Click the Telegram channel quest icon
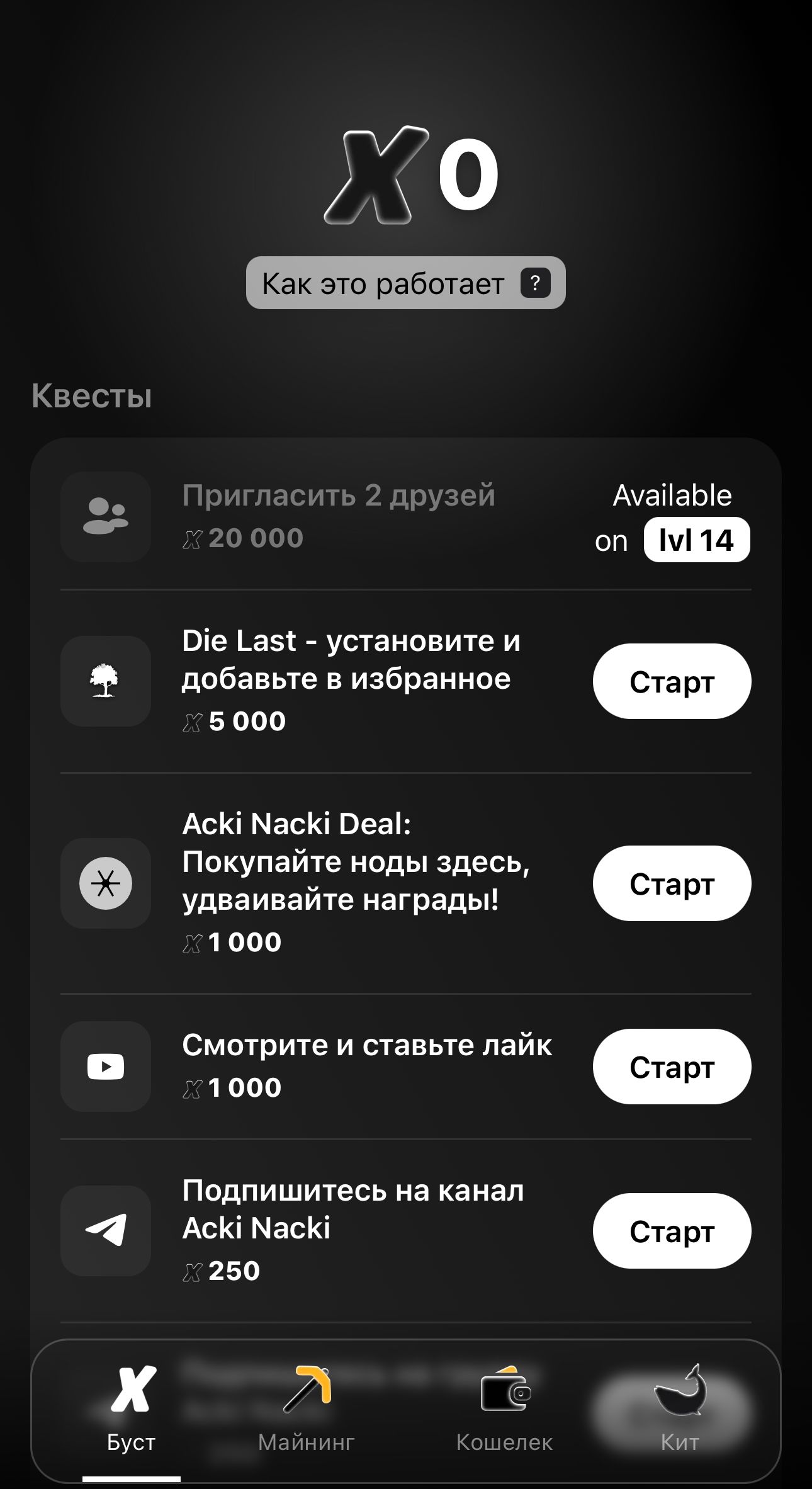The width and height of the screenshot is (812, 1489). (105, 1230)
